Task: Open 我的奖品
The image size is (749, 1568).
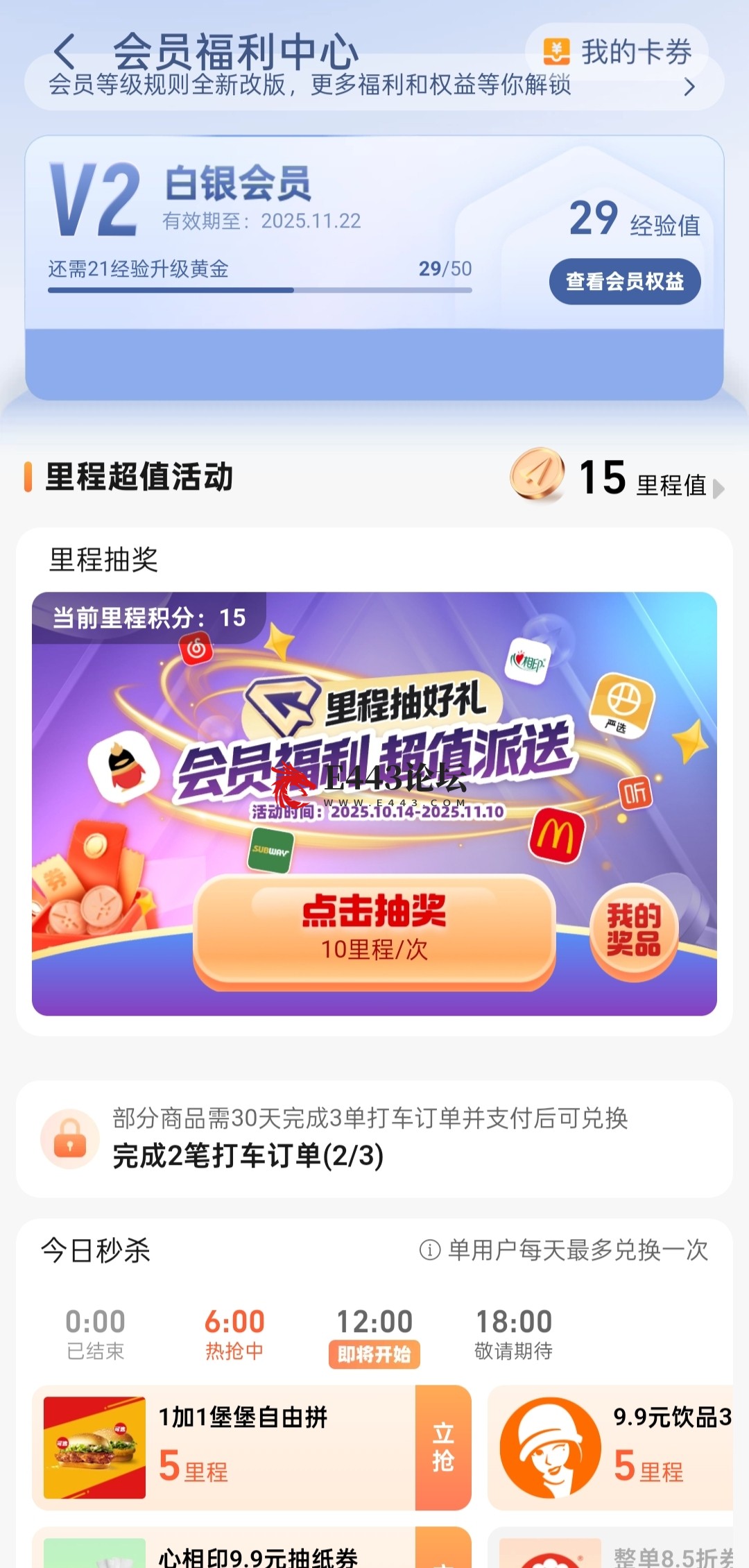Action: (634, 930)
